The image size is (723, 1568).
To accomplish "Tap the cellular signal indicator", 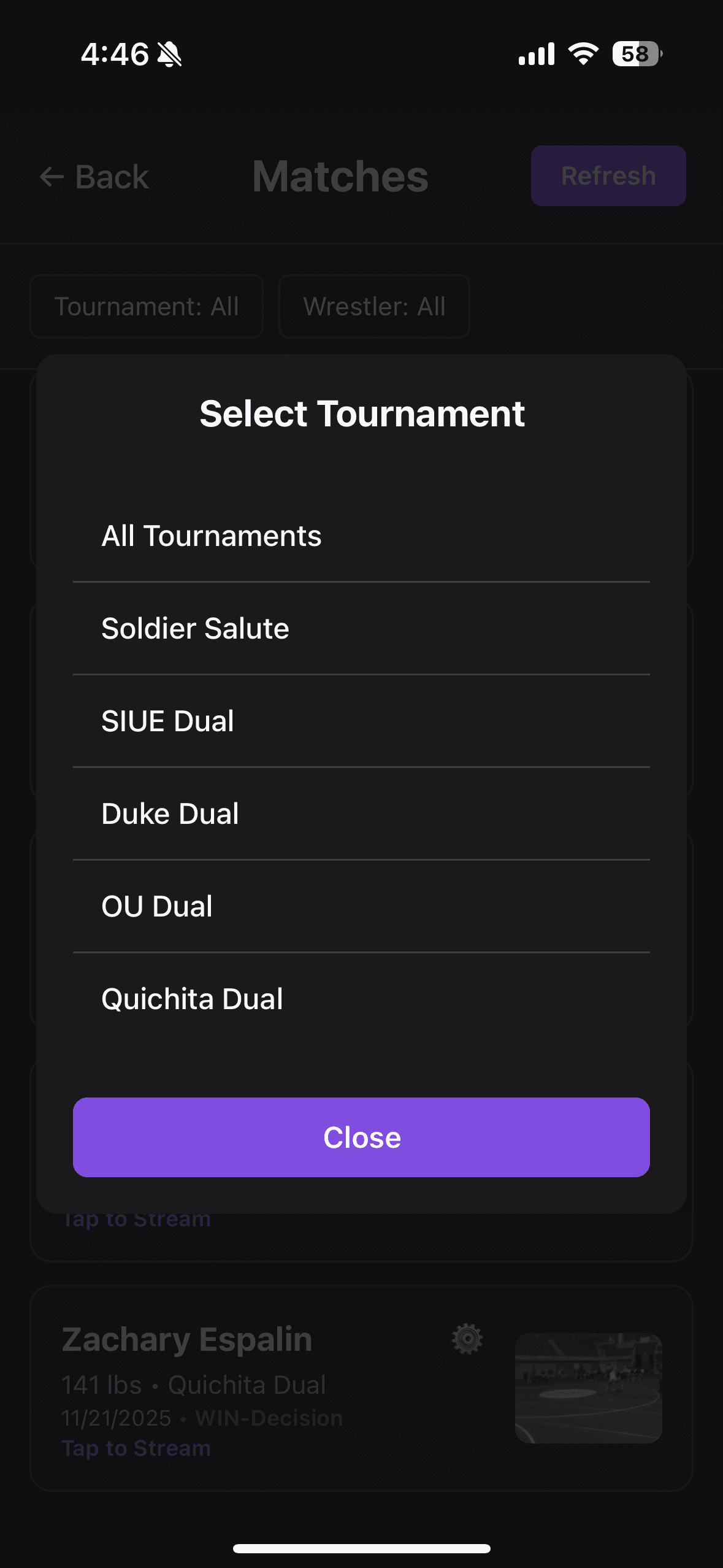I will coord(535,54).
